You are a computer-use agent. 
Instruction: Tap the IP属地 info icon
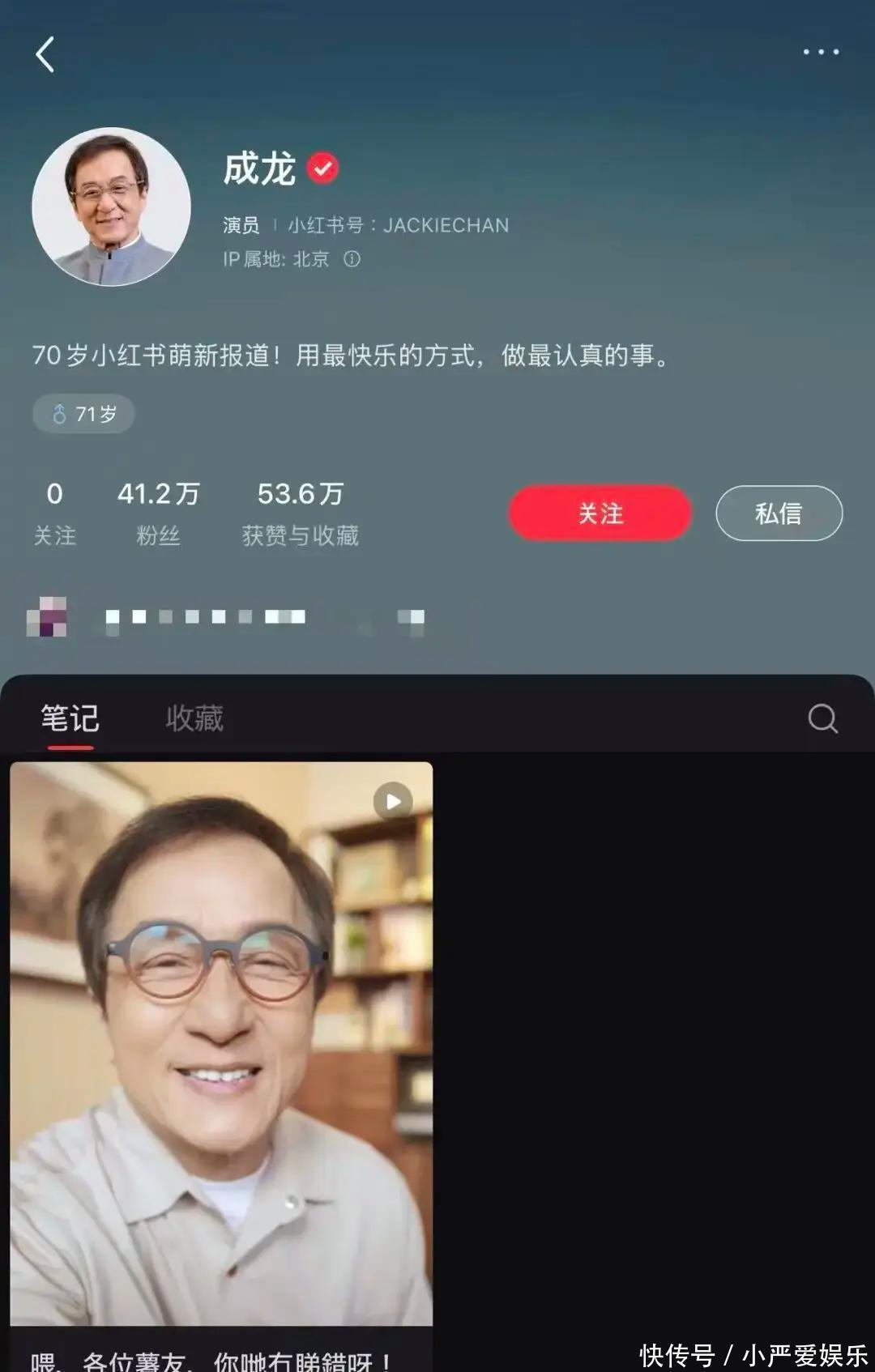pos(352,259)
